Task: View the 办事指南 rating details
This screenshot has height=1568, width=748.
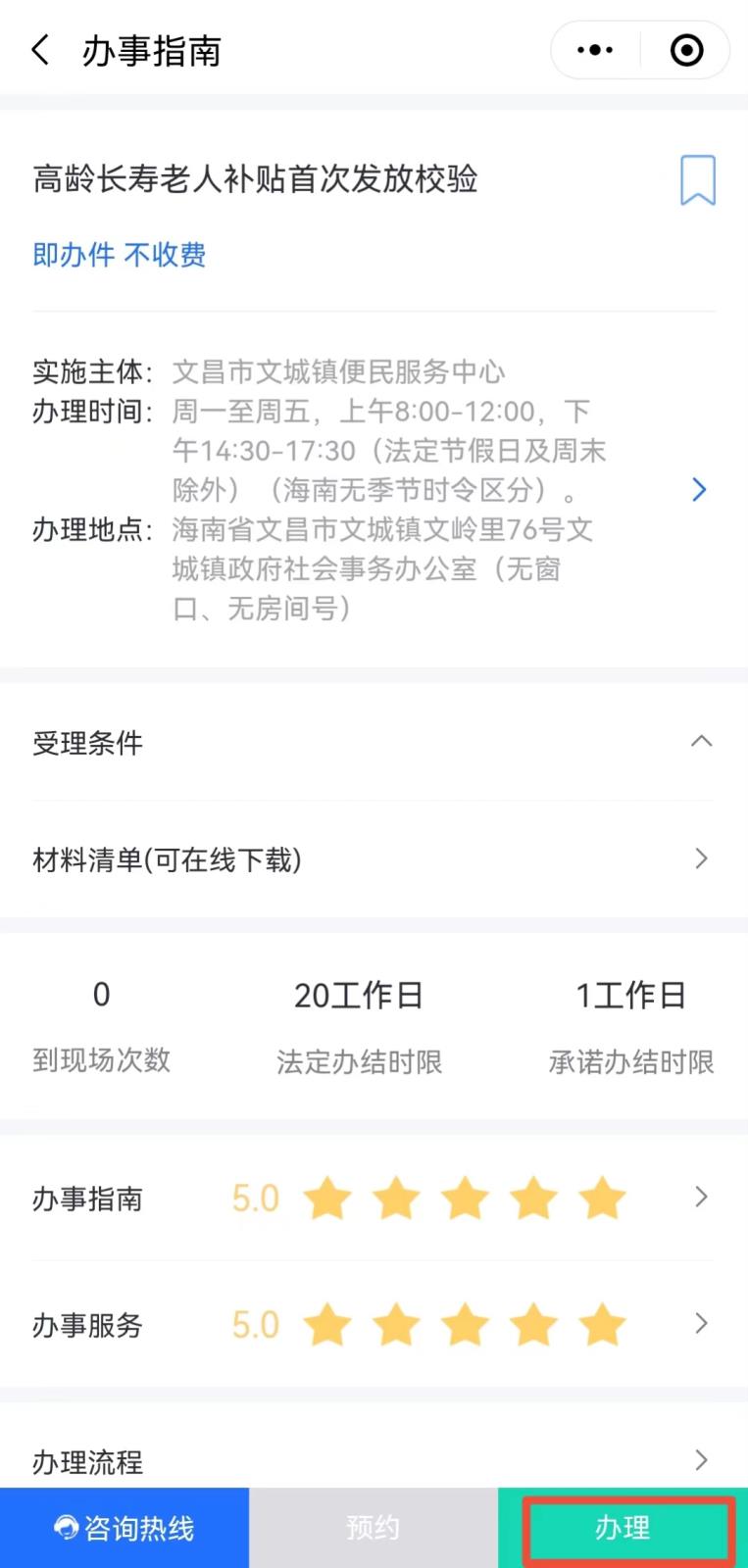Action: click(374, 1198)
